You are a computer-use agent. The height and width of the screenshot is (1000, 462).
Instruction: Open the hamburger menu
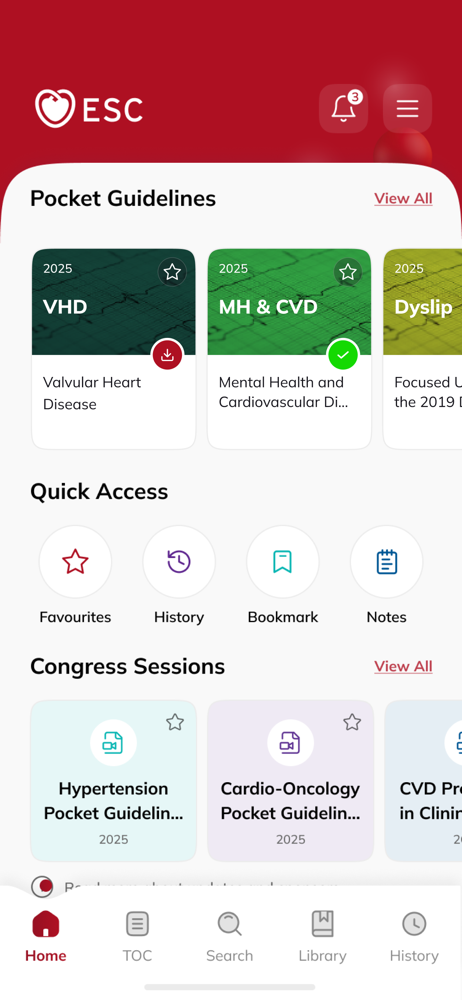407,108
